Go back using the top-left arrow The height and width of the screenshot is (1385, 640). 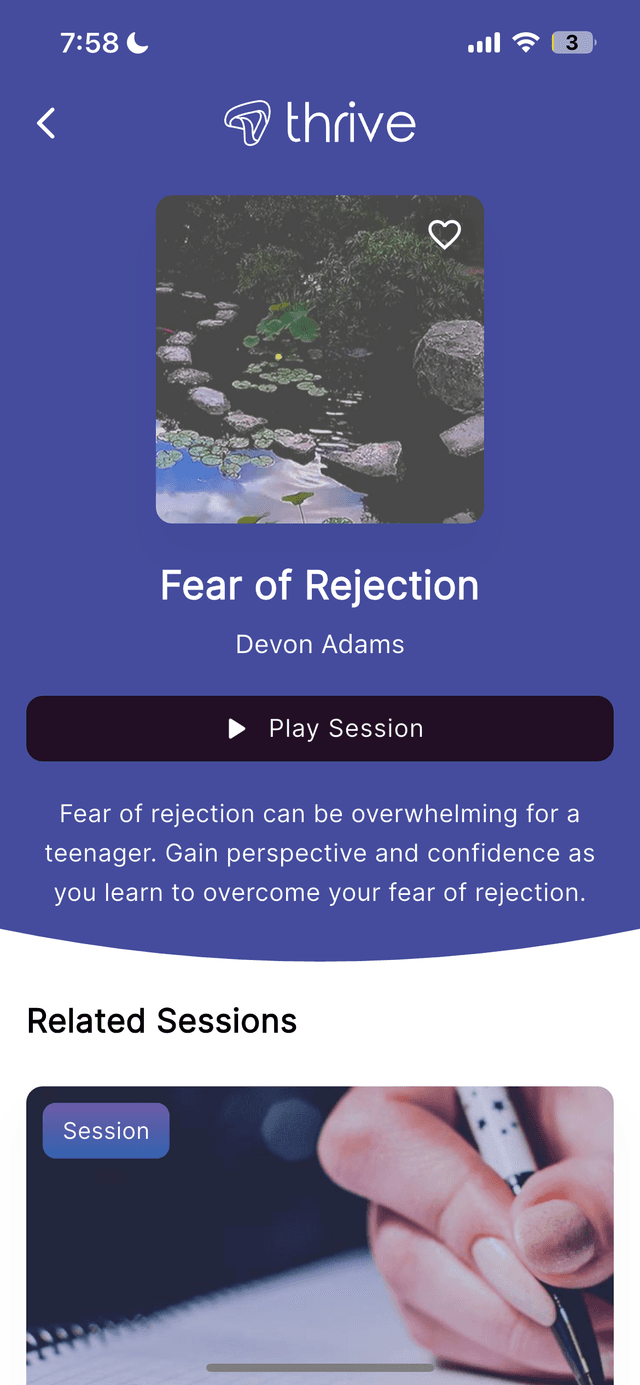click(x=46, y=123)
